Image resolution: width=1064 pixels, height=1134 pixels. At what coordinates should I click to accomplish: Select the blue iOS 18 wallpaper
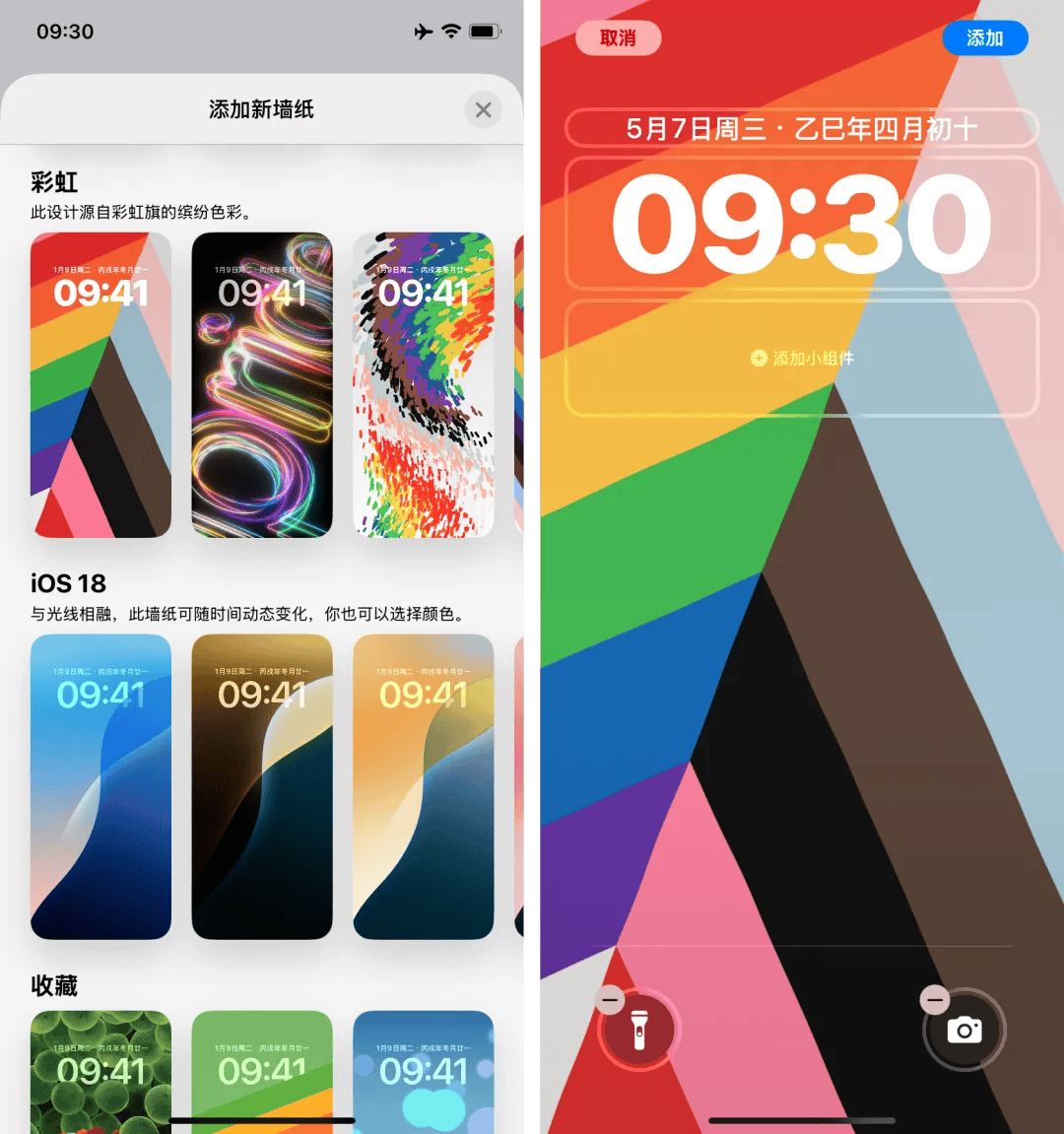[x=100, y=786]
